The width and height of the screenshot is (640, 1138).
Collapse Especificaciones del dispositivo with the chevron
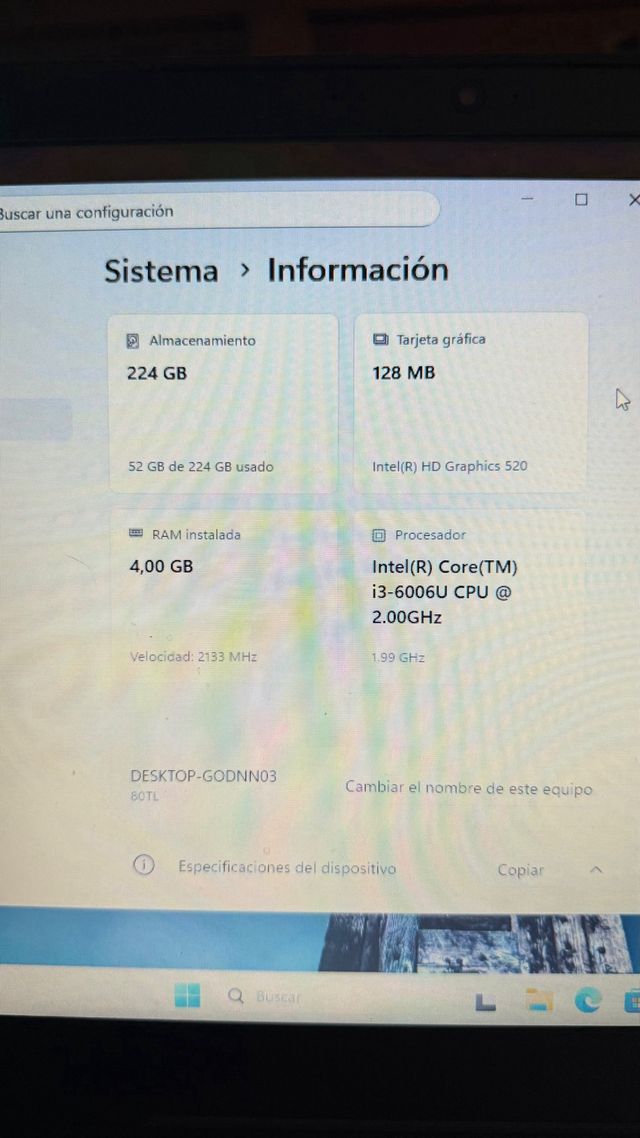click(x=596, y=870)
